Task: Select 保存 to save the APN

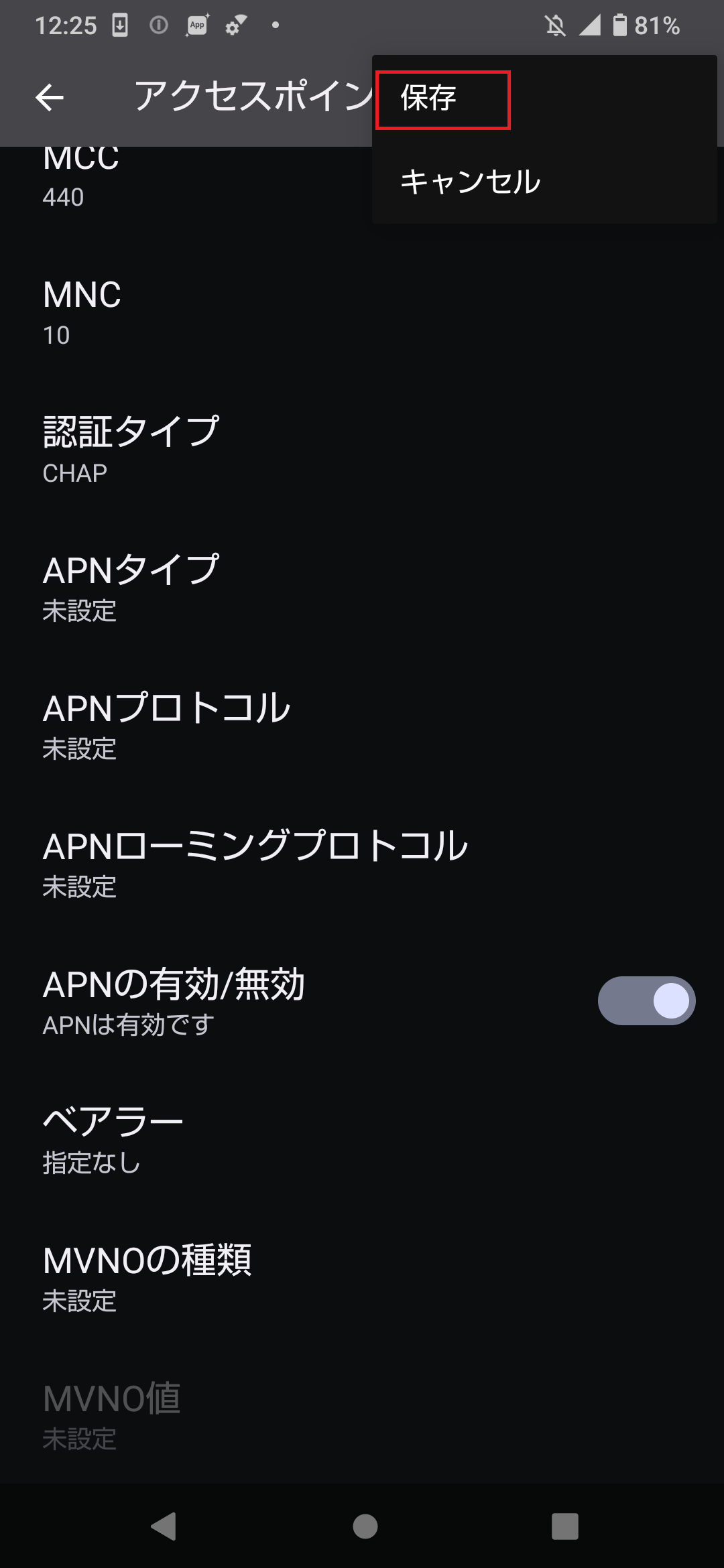Action: coord(544,98)
